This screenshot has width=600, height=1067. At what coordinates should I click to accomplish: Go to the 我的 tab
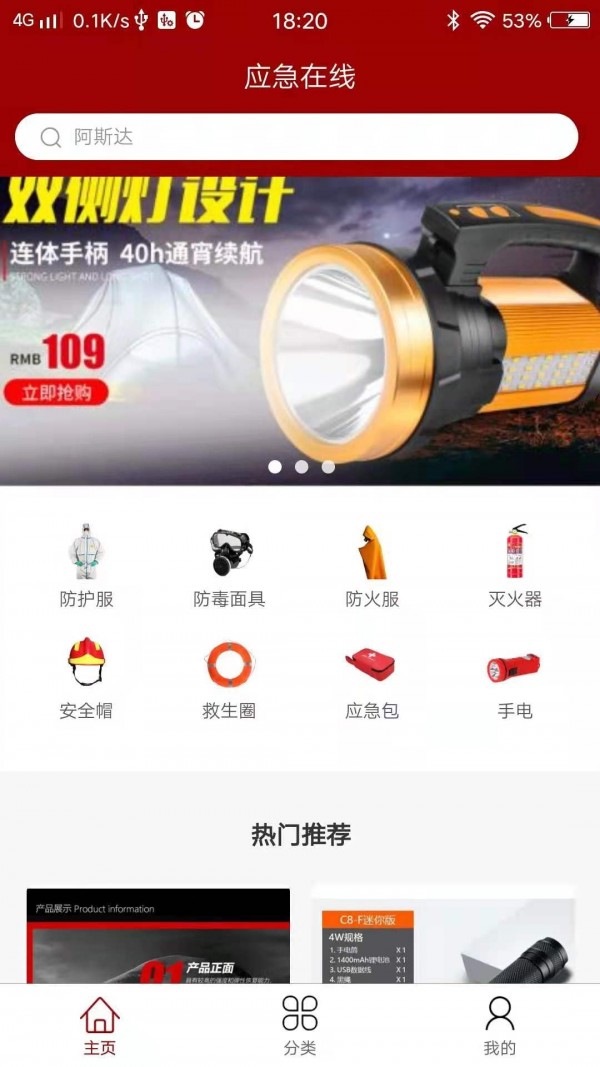pos(499,1025)
